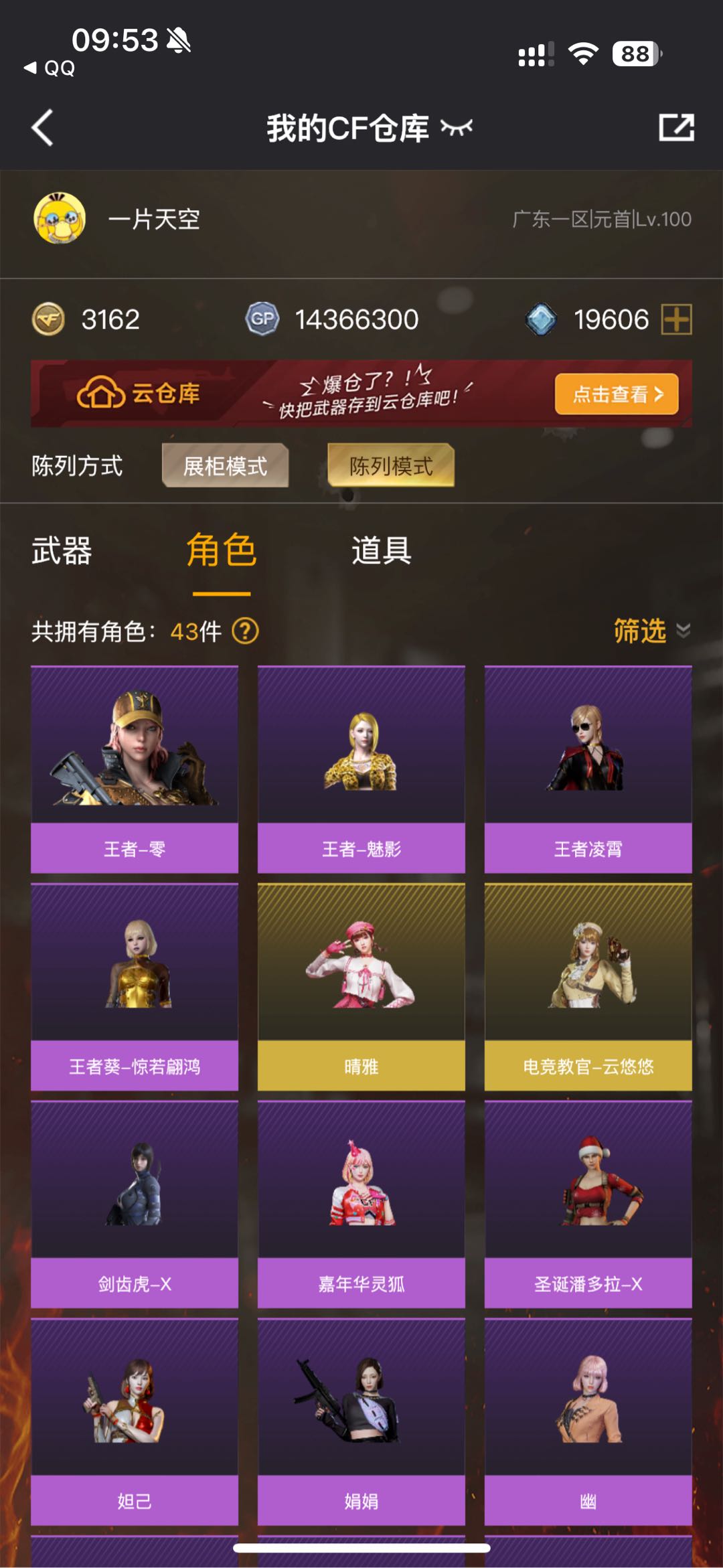
Task: Open the 晴雅 character card
Action: click(361, 987)
